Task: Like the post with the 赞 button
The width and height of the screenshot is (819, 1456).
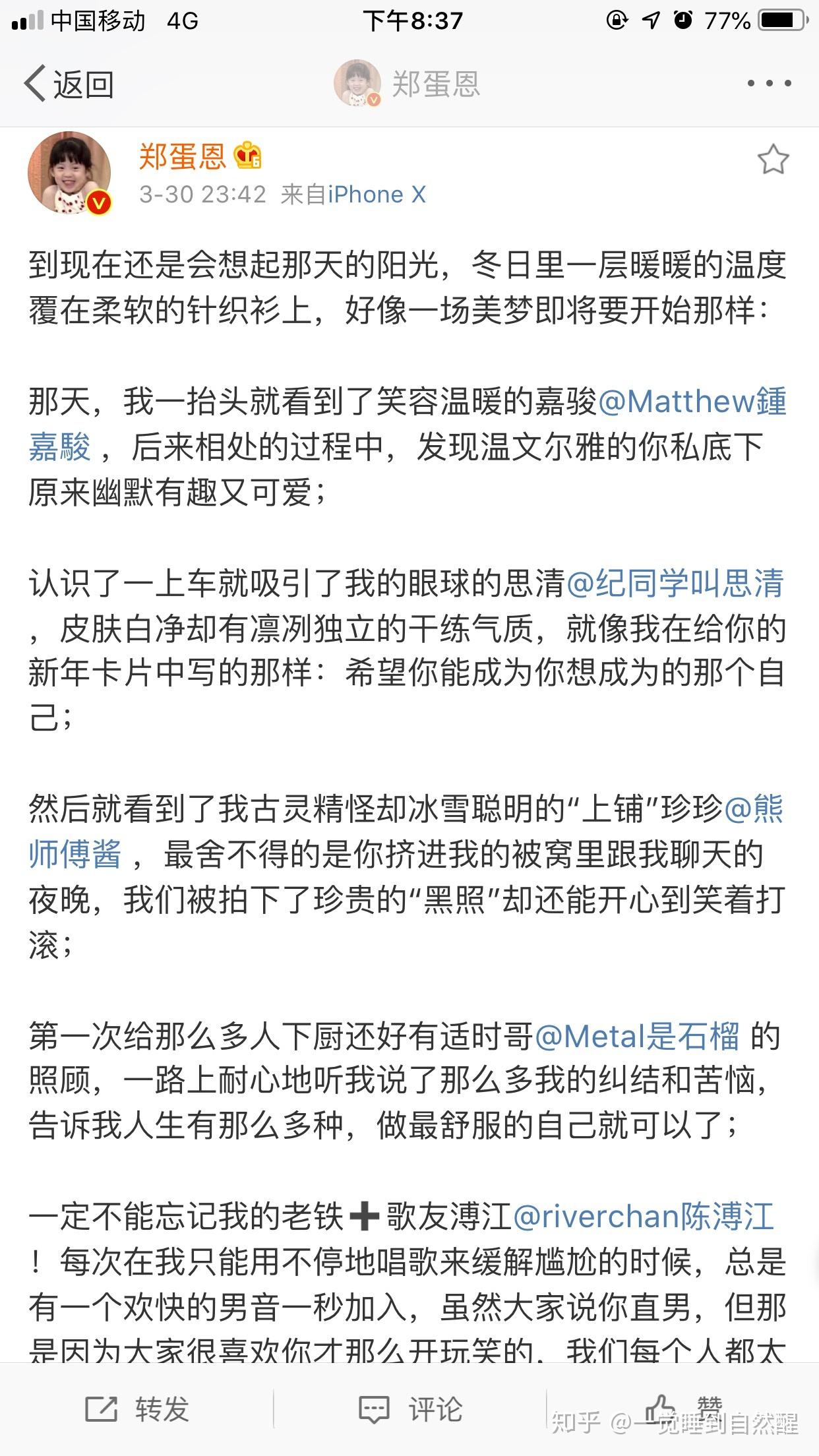Action: (x=683, y=1409)
